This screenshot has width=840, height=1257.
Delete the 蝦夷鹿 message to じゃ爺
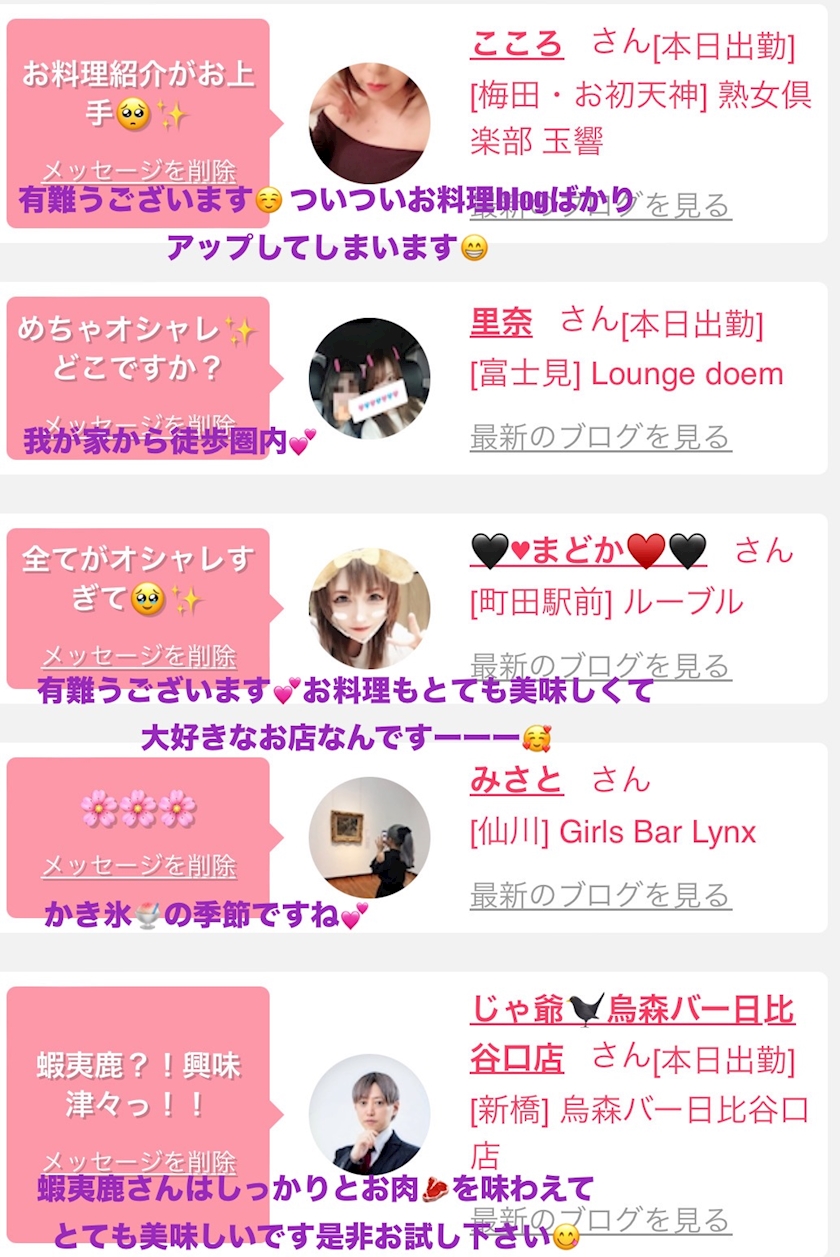139,1162
